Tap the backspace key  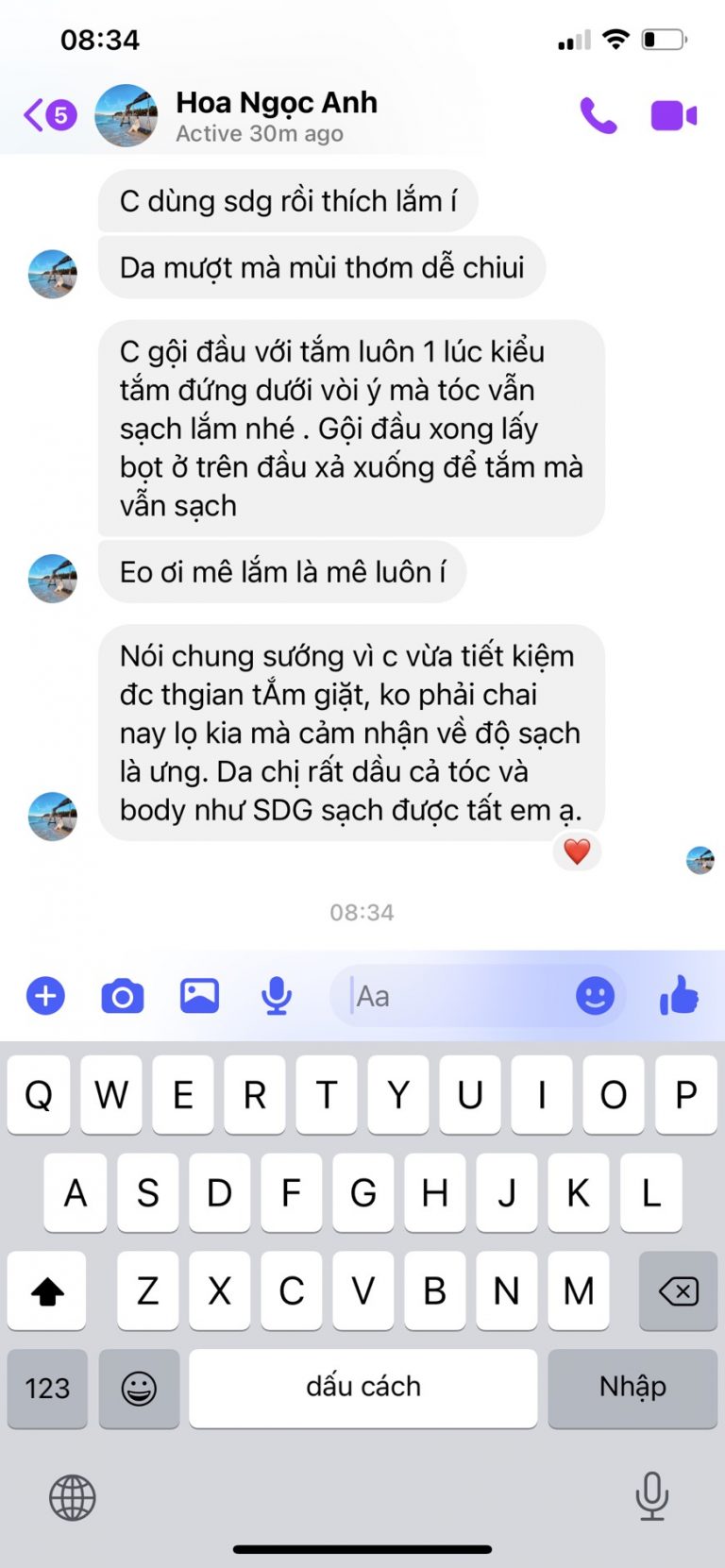point(678,1290)
